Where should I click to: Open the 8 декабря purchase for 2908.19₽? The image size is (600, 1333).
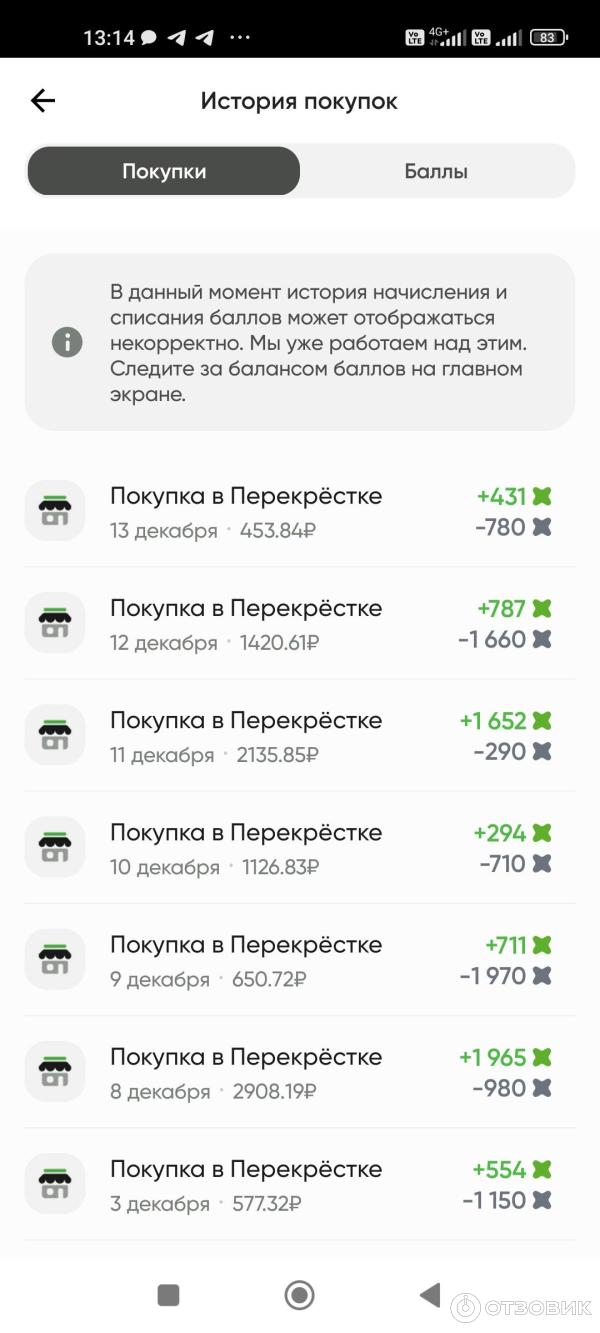point(300,1071)
